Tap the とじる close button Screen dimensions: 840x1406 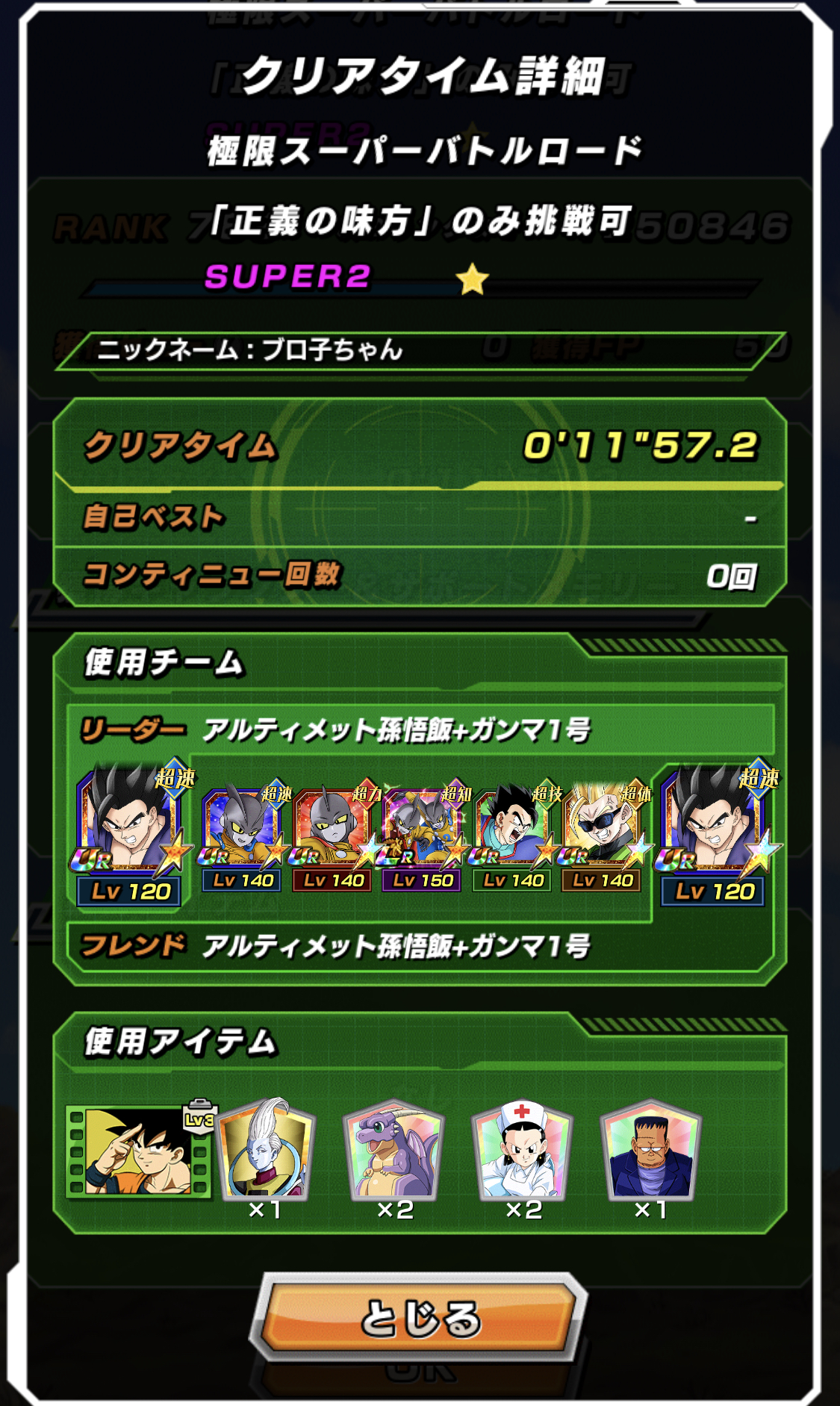click(x=420, y=1318)
